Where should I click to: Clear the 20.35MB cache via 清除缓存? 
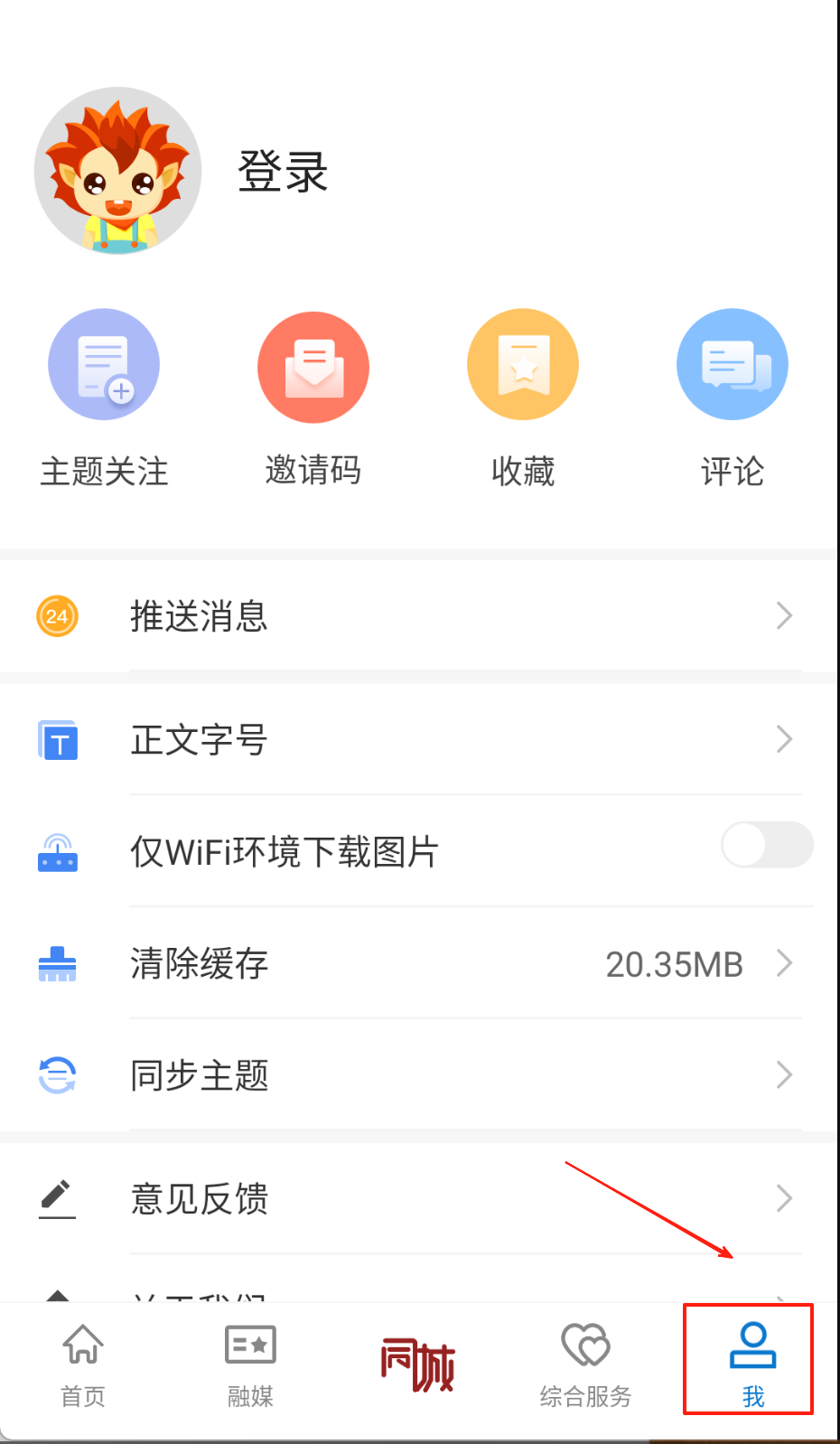tap(419, 964)
